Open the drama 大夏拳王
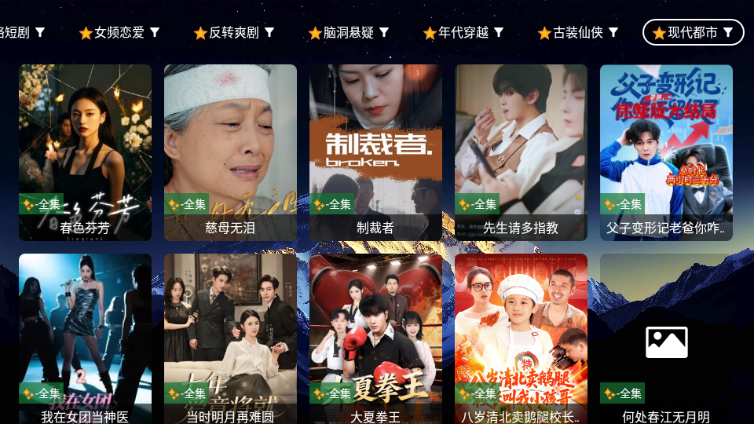This screenshot has height=424, width=754. [375, 338]
